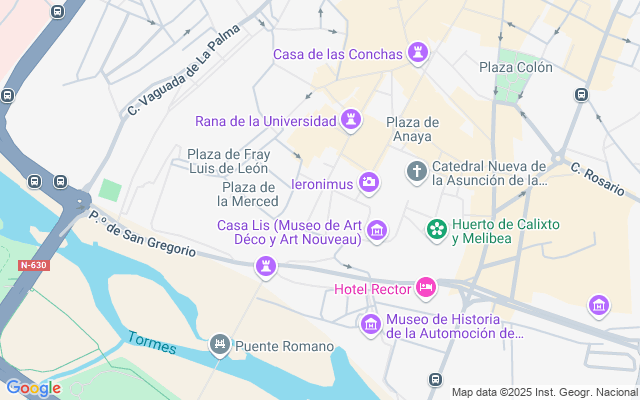Tap the Huerto de Calixto y Melibea marker
Image resolution: width=640 pixels, height=400 pixels.
point(436,231)
